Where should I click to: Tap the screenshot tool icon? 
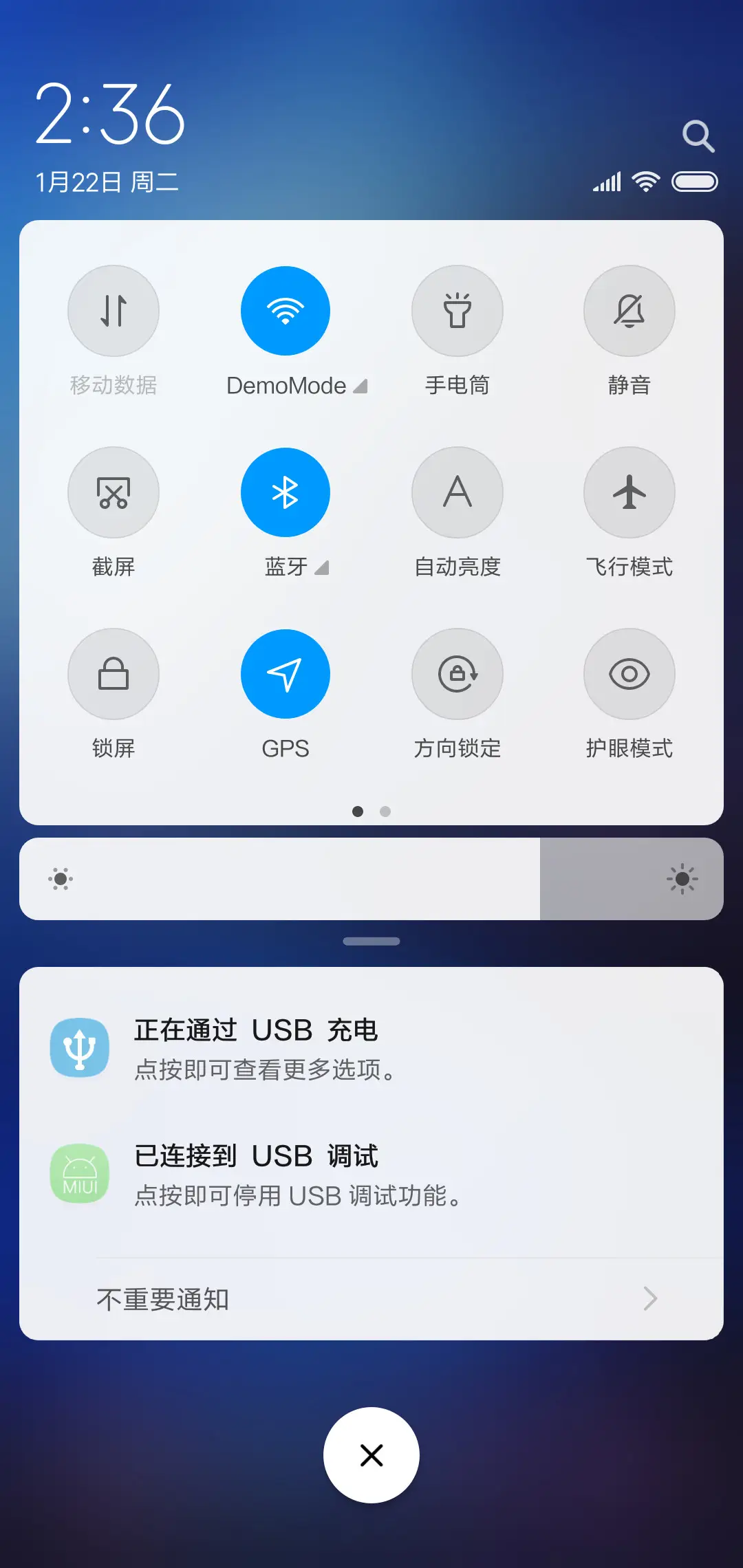click(114, 492)
